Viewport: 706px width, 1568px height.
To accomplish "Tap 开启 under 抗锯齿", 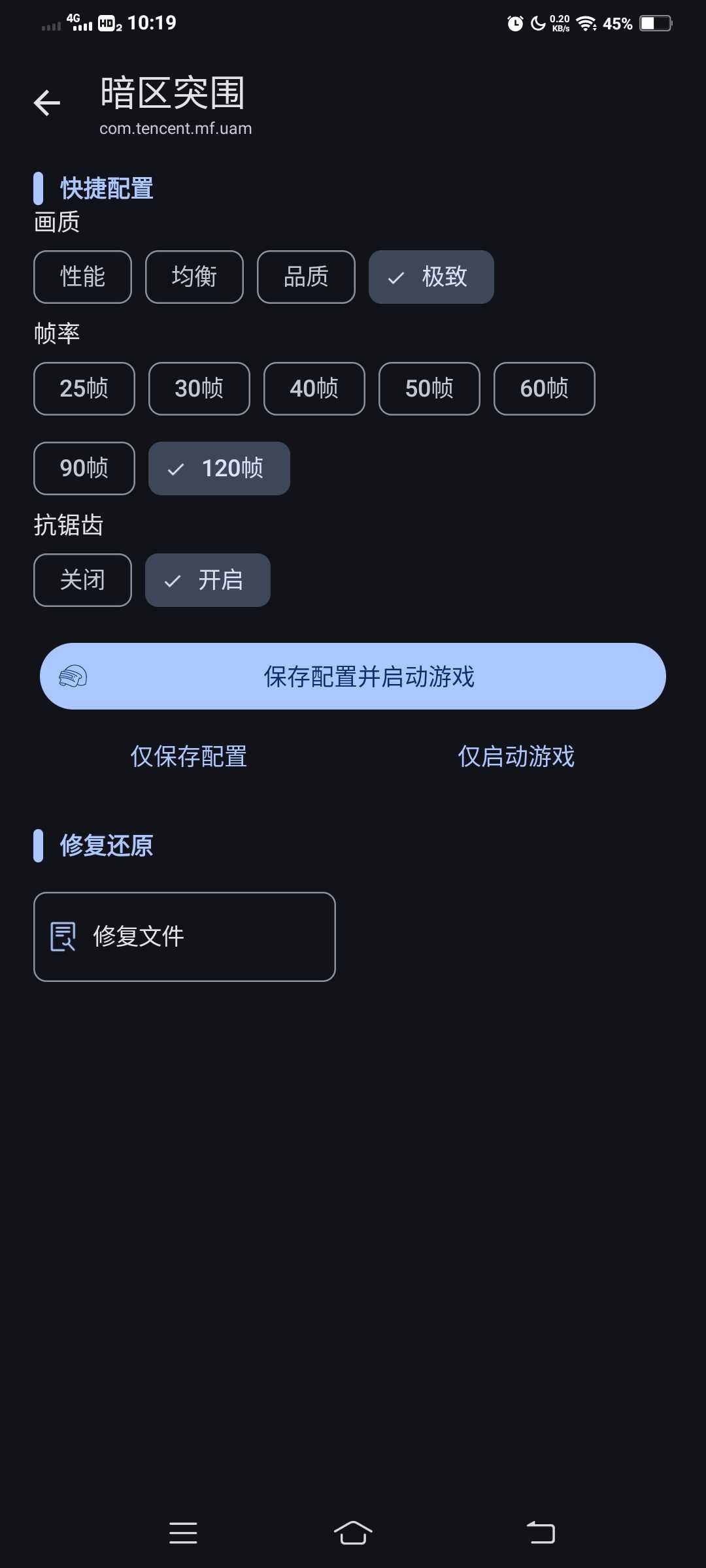I will pyautogui.click(x=207, y=580).
